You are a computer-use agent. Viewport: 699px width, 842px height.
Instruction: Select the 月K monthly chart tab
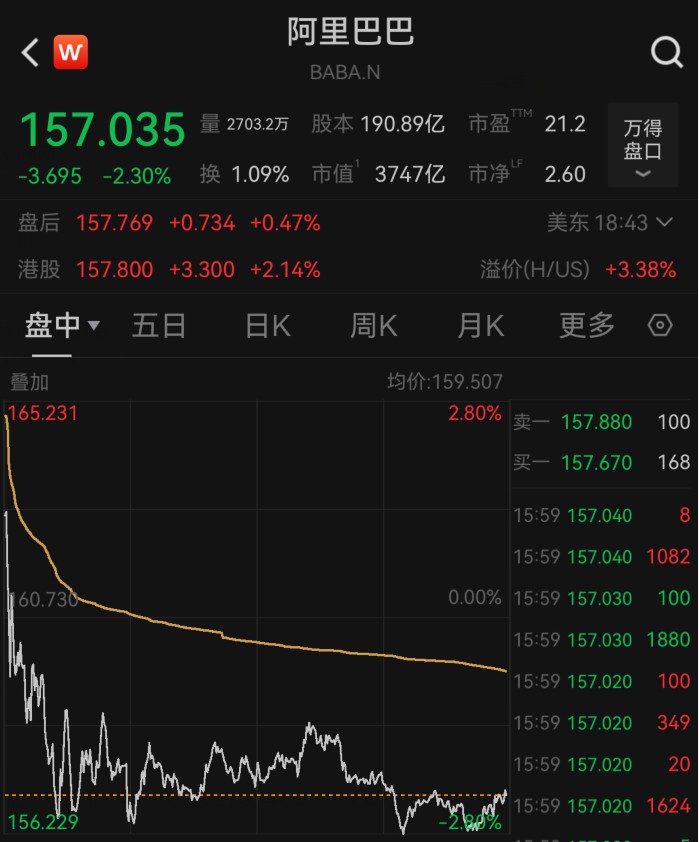tap(480, 325)
